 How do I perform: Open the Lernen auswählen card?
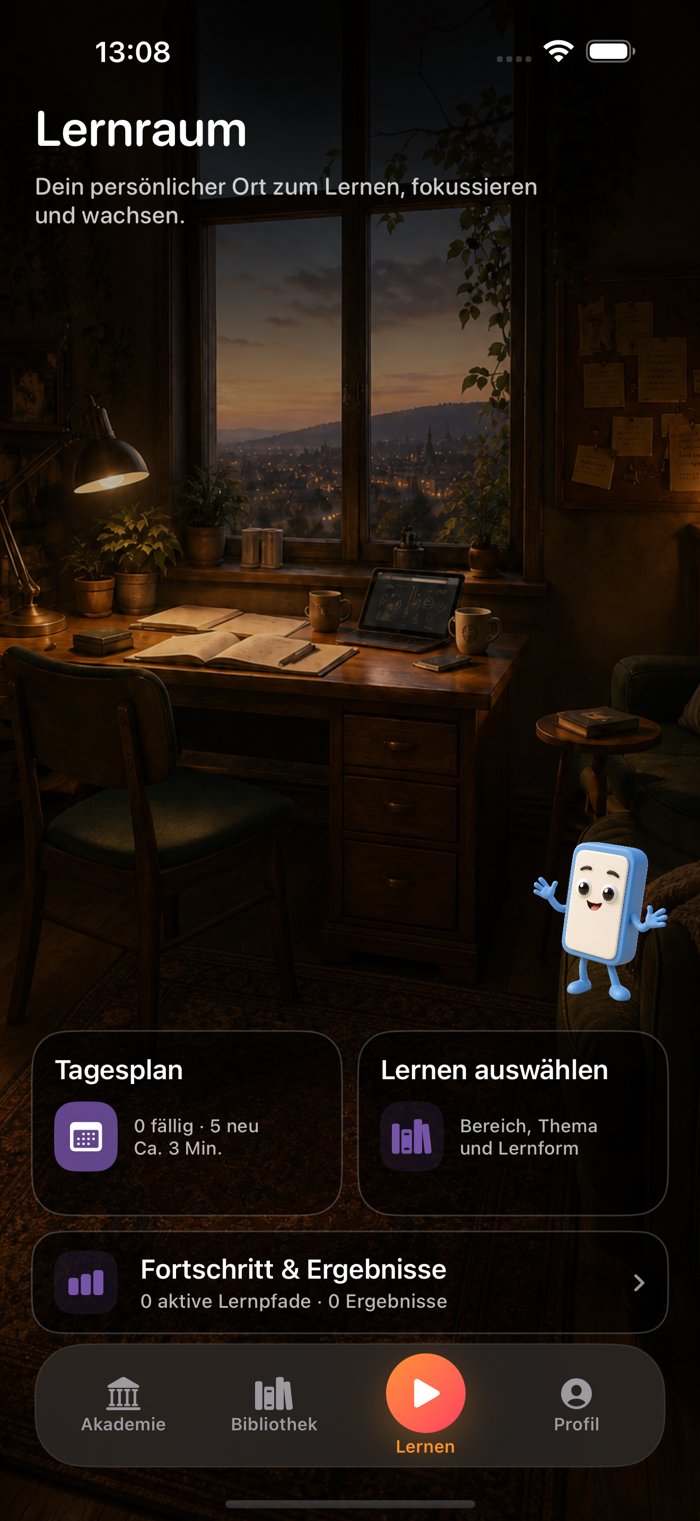[513, 1123]
